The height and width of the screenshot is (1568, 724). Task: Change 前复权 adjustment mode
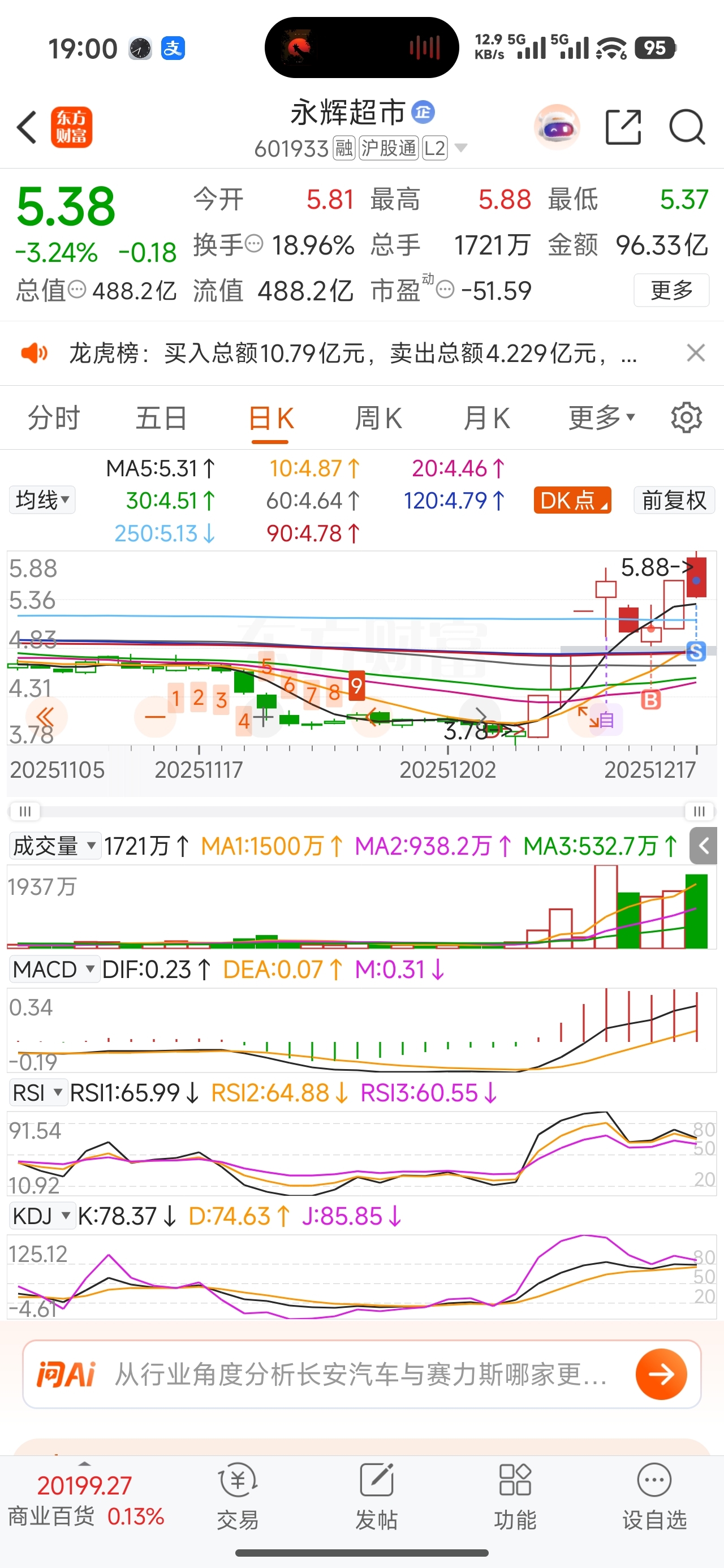point(674,501)
